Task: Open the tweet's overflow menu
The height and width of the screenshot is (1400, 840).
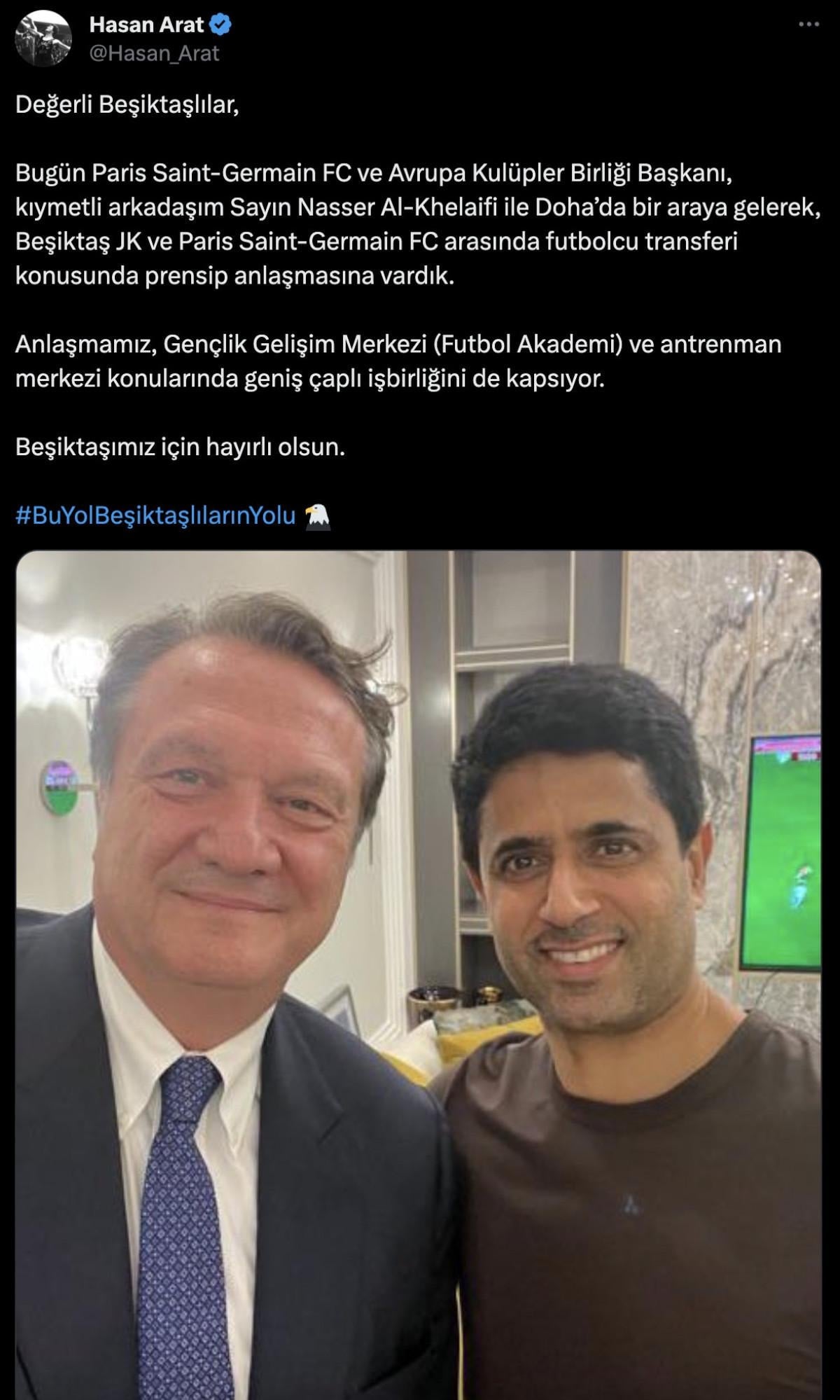Action: (x=808, y=25)
